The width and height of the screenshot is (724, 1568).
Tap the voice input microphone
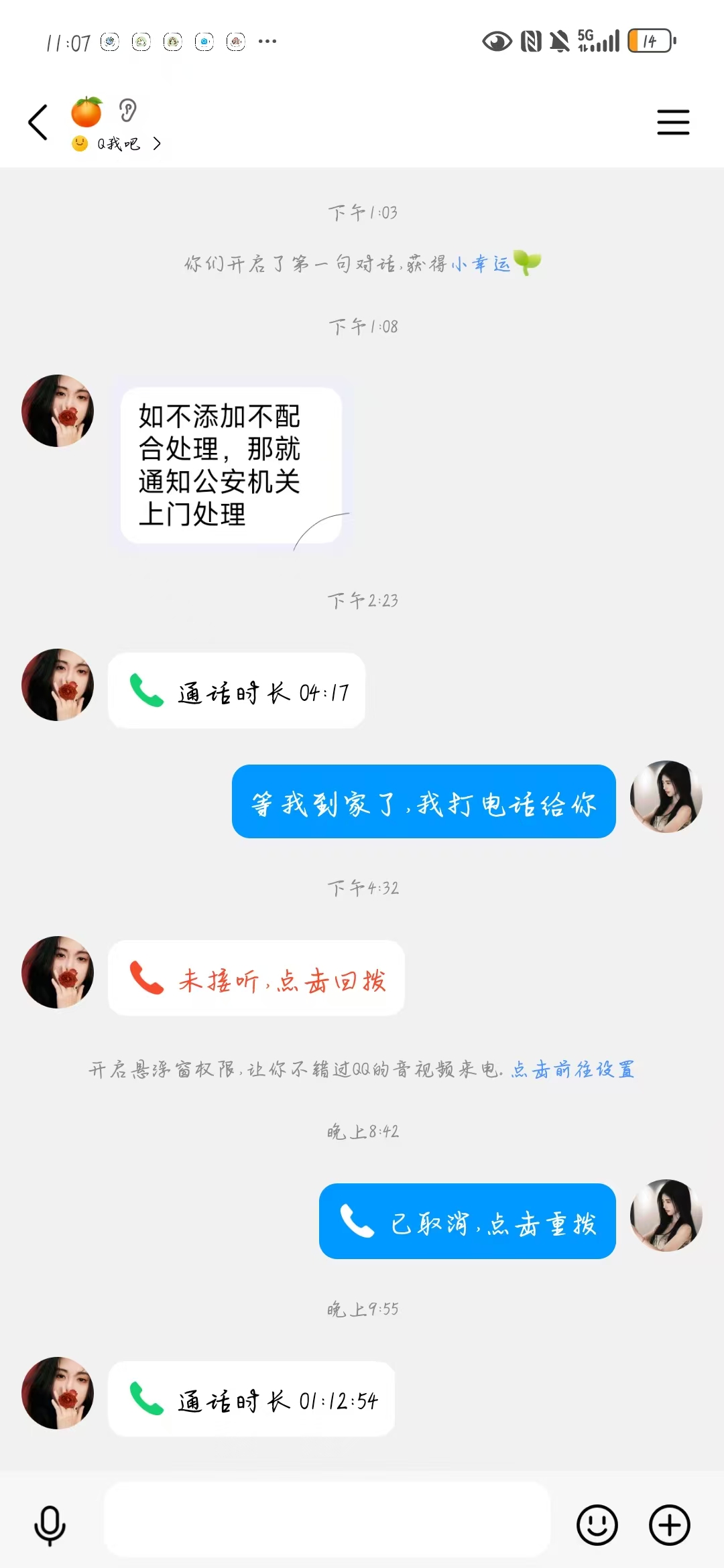pos(50,1525)
